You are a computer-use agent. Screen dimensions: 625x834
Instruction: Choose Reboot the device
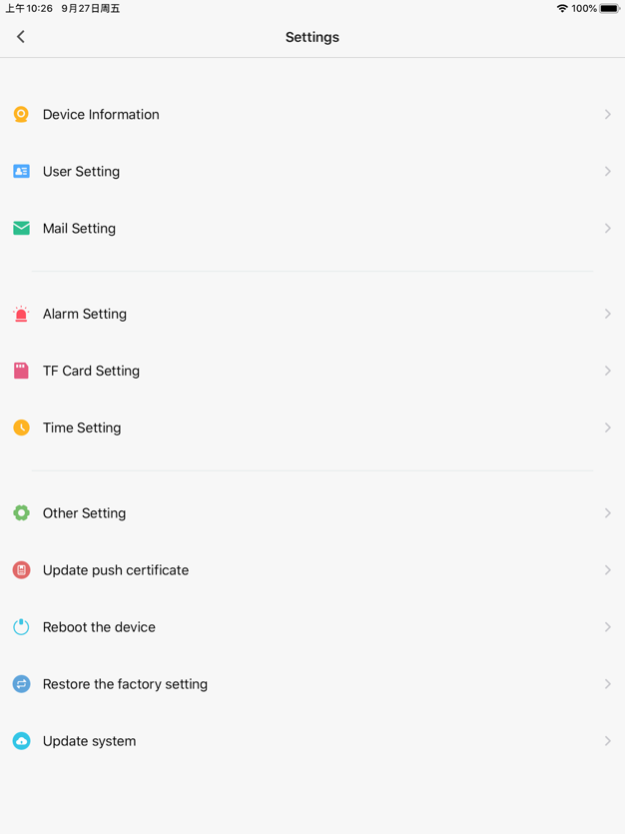pyautogui.click(x=99, y=627)
